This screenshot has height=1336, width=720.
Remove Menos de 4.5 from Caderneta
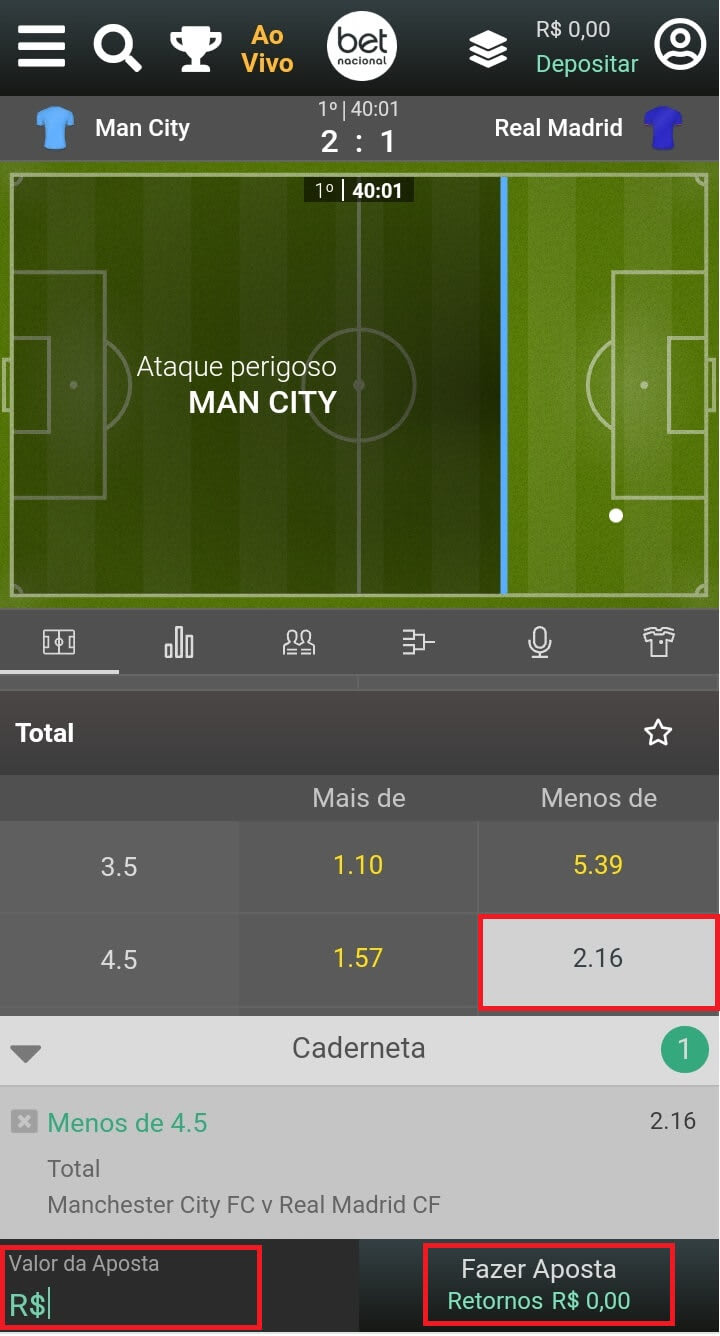click(x=24, y=1122)
